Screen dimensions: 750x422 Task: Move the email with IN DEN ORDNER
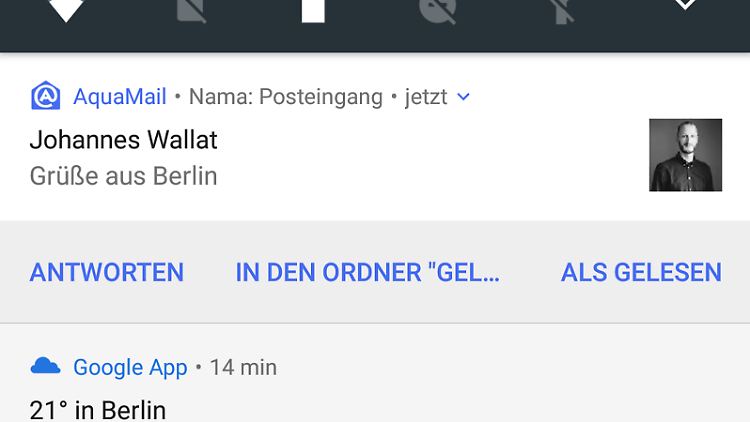tap(367, 272)
